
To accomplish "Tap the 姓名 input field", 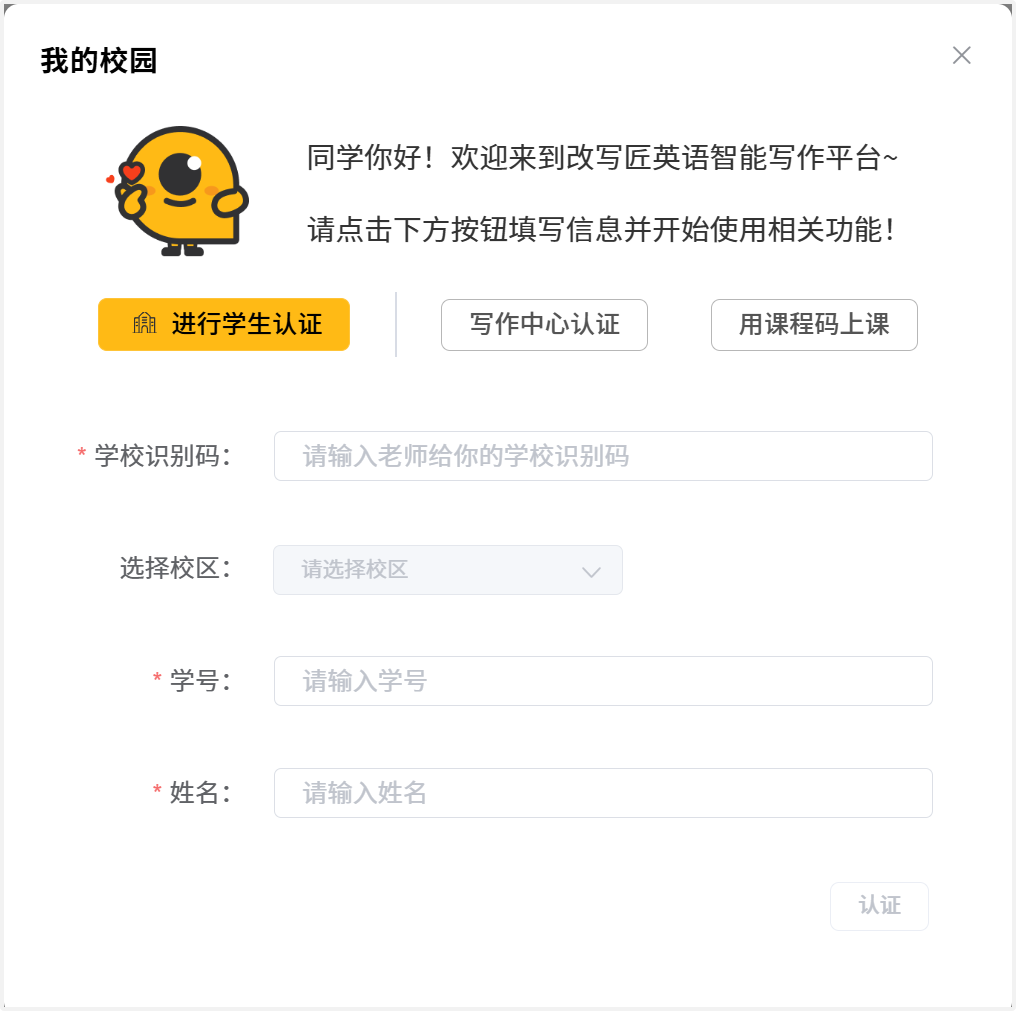I will [602, 793].
